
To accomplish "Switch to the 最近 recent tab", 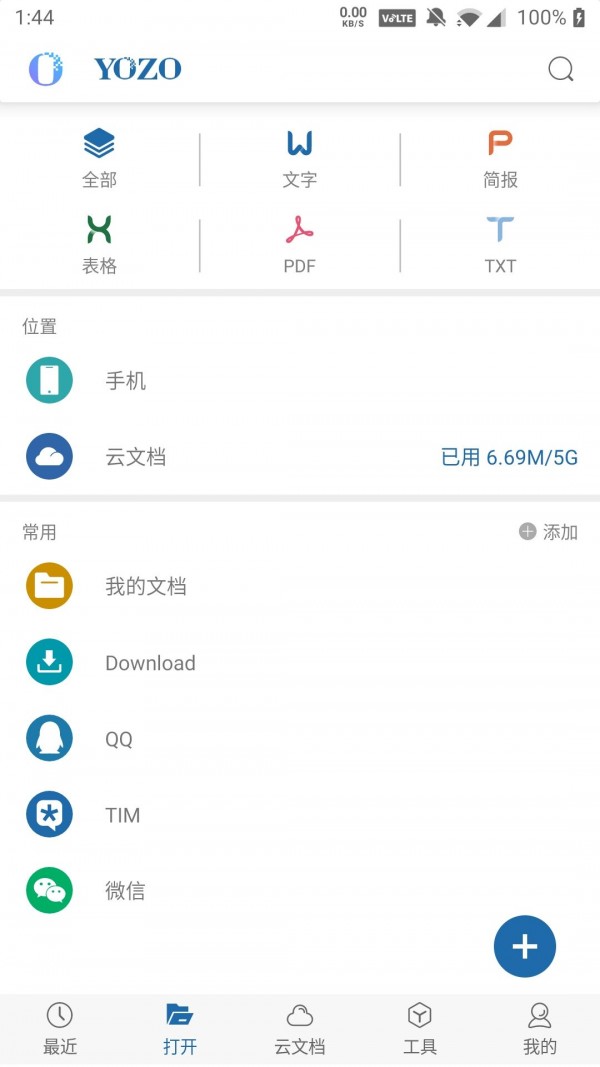I will point(60,1029).
